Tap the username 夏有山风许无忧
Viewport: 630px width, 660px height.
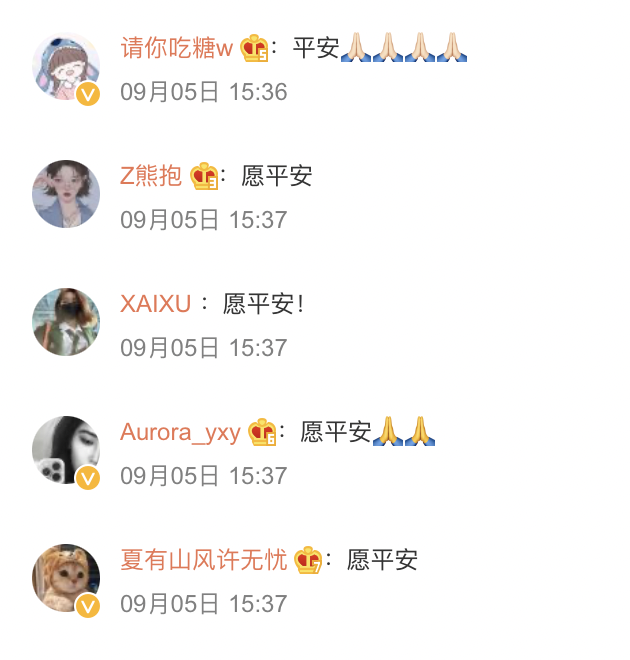(x=204, y=560)
